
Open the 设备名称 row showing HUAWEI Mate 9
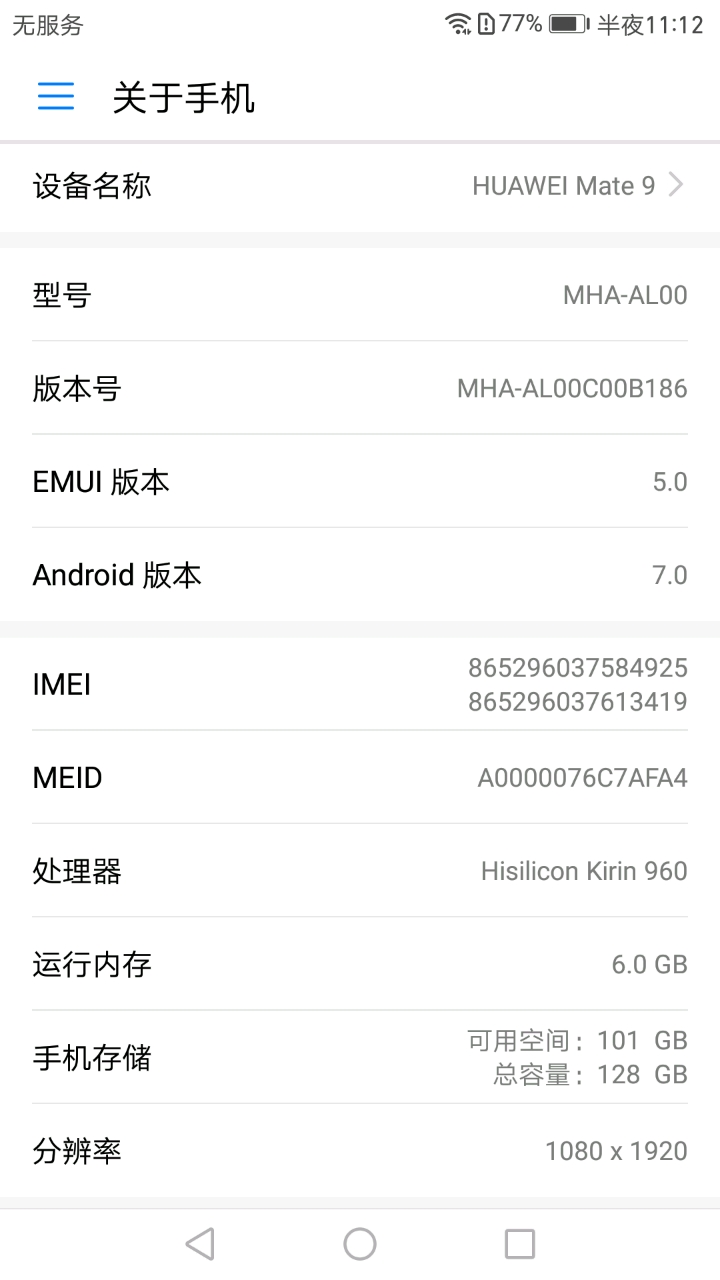pyautogui.click(x=360, y=186)
